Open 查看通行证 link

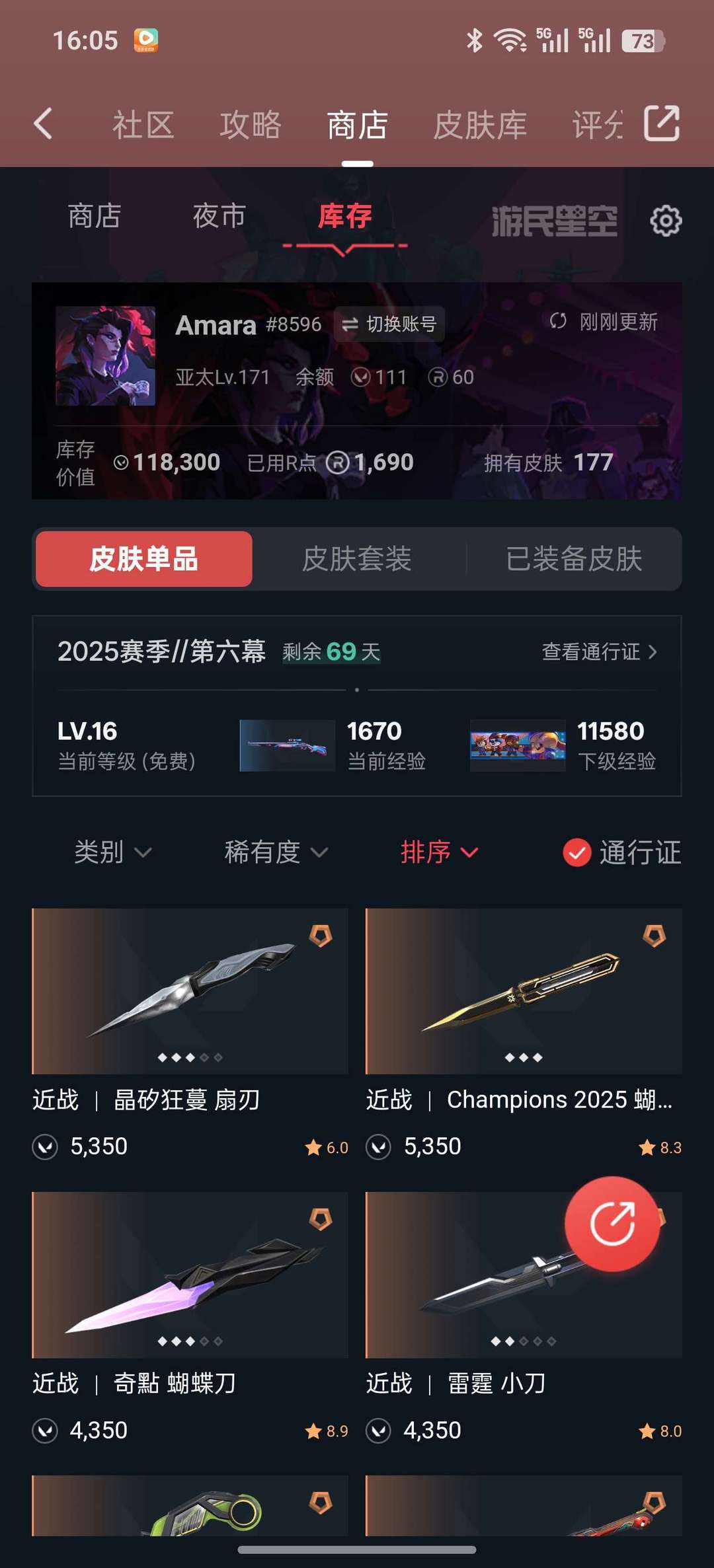[599, 652]
